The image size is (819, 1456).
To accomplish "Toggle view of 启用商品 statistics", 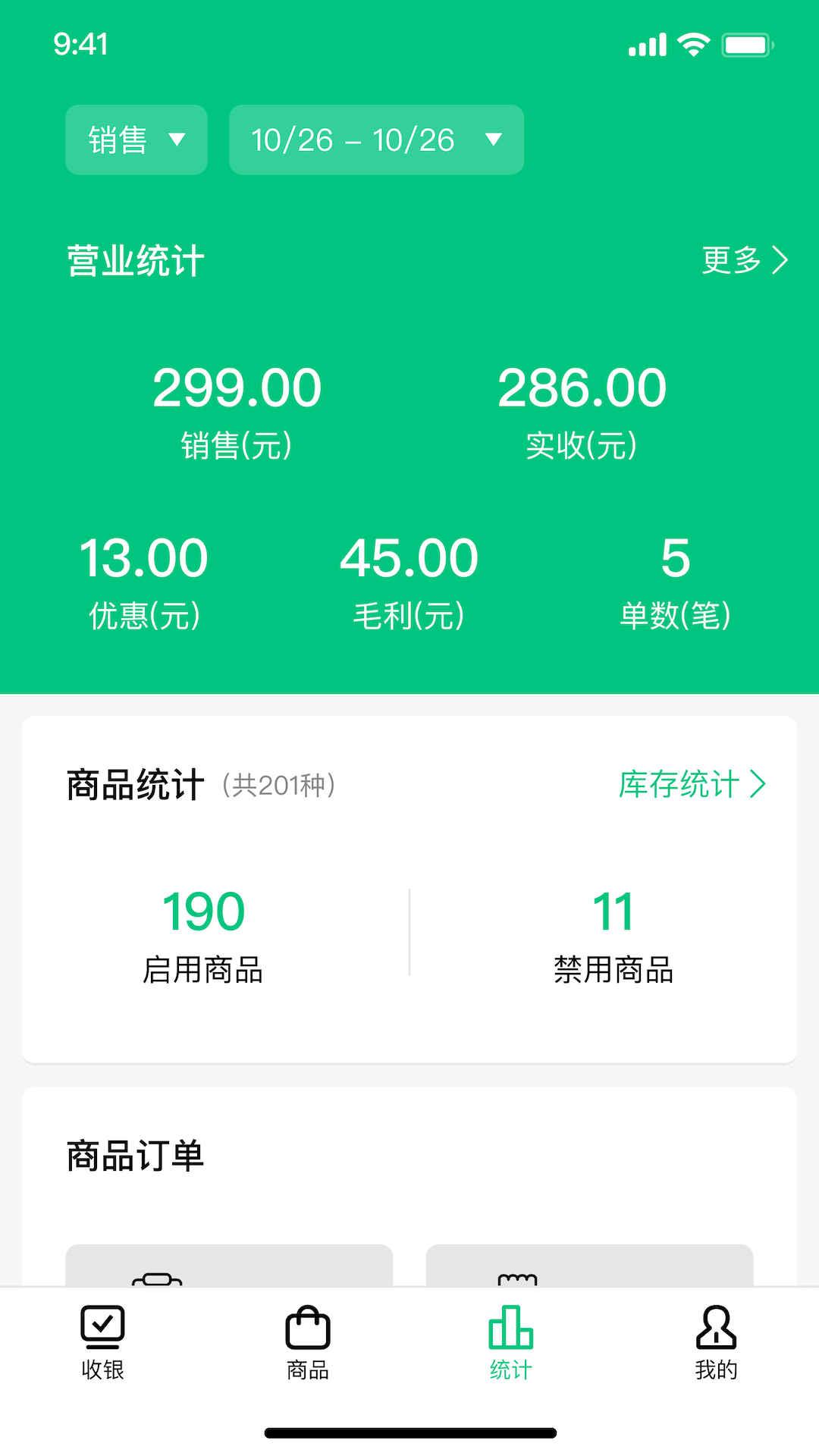I will click(202, 932).
